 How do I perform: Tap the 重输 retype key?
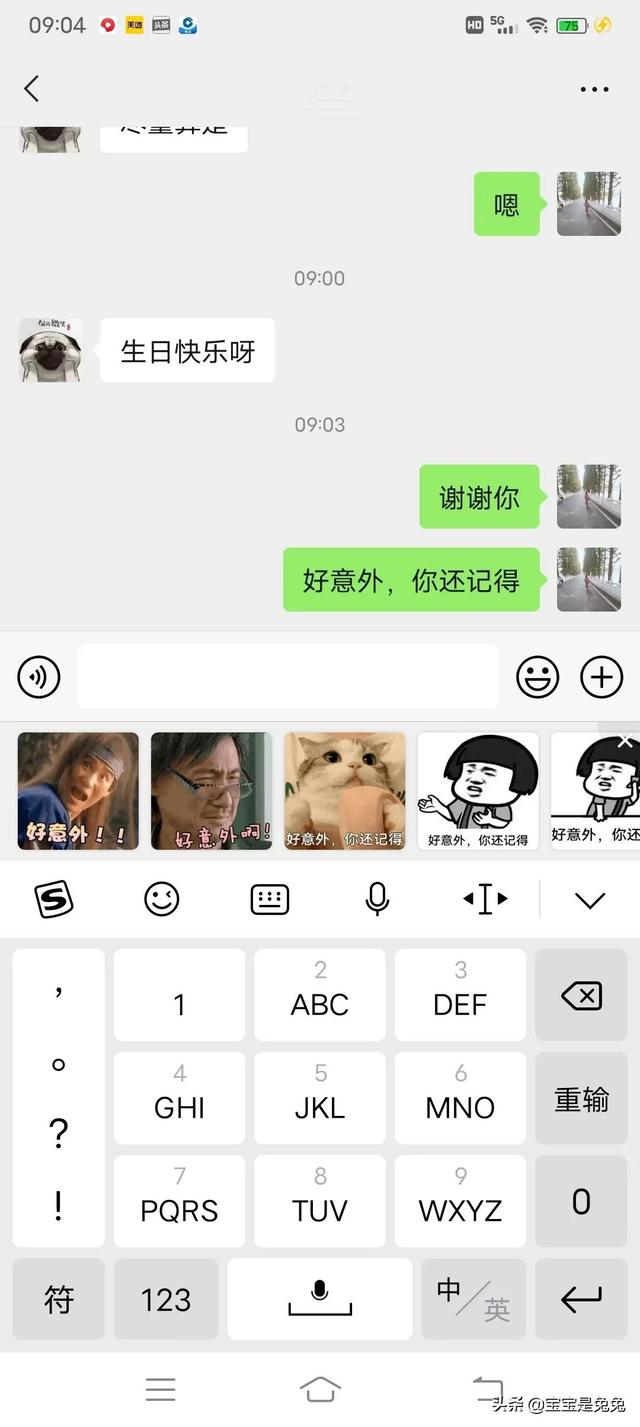tap(581, 1098)
